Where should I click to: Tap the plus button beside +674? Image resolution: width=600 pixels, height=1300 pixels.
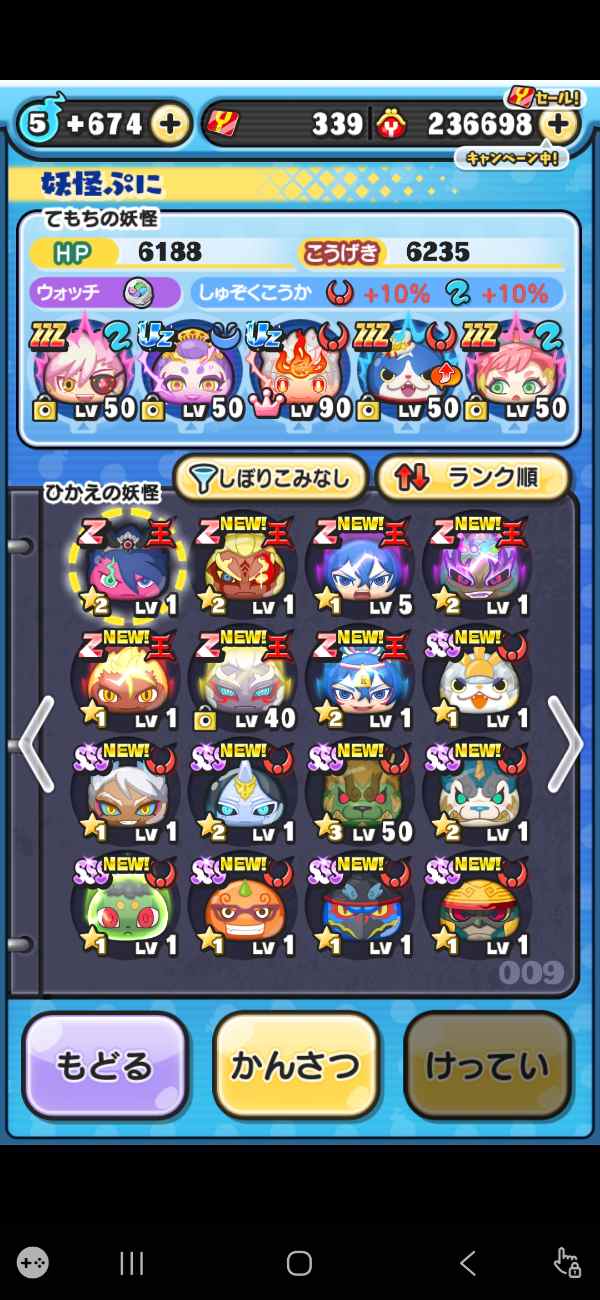point(171,124)
